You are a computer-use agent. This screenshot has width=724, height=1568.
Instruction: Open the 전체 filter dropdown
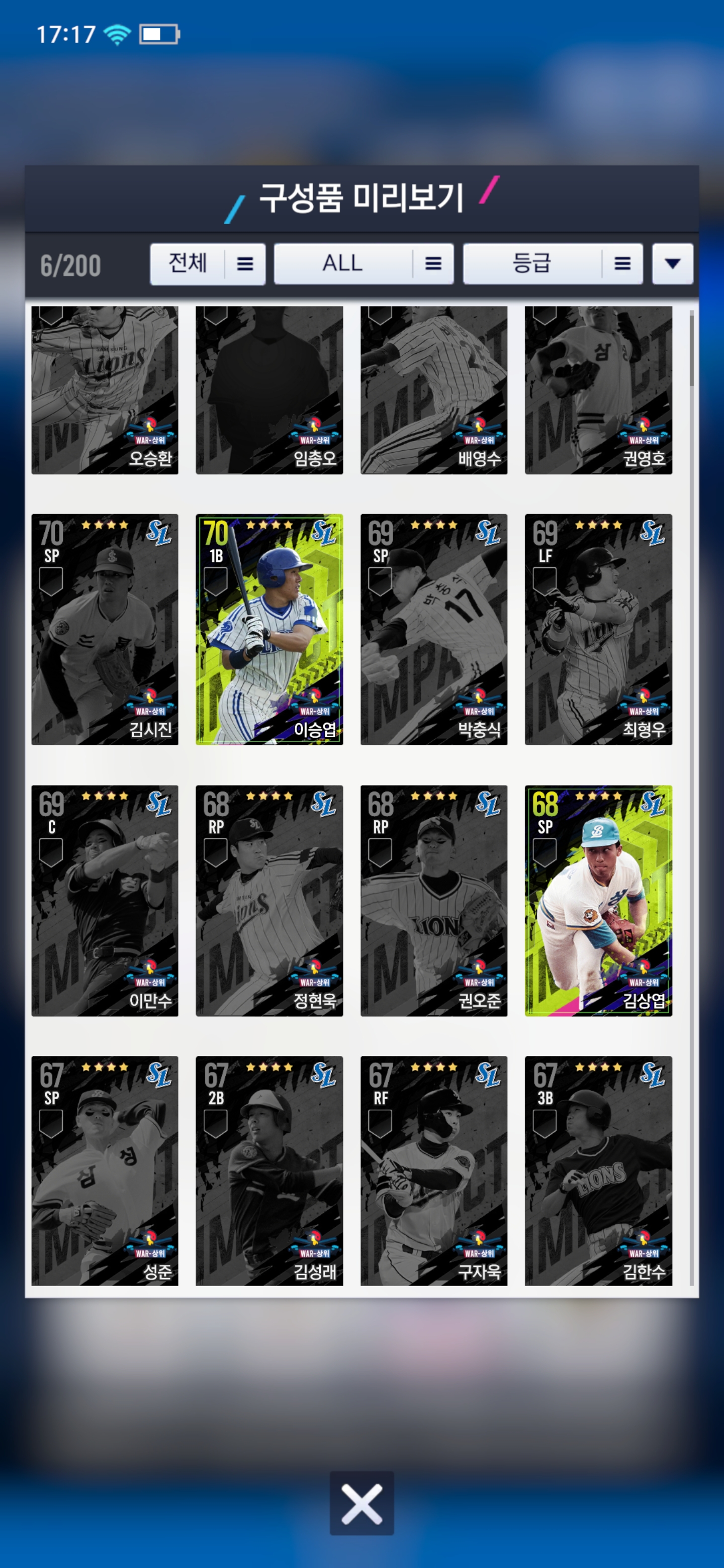click(x=207, y=264)
